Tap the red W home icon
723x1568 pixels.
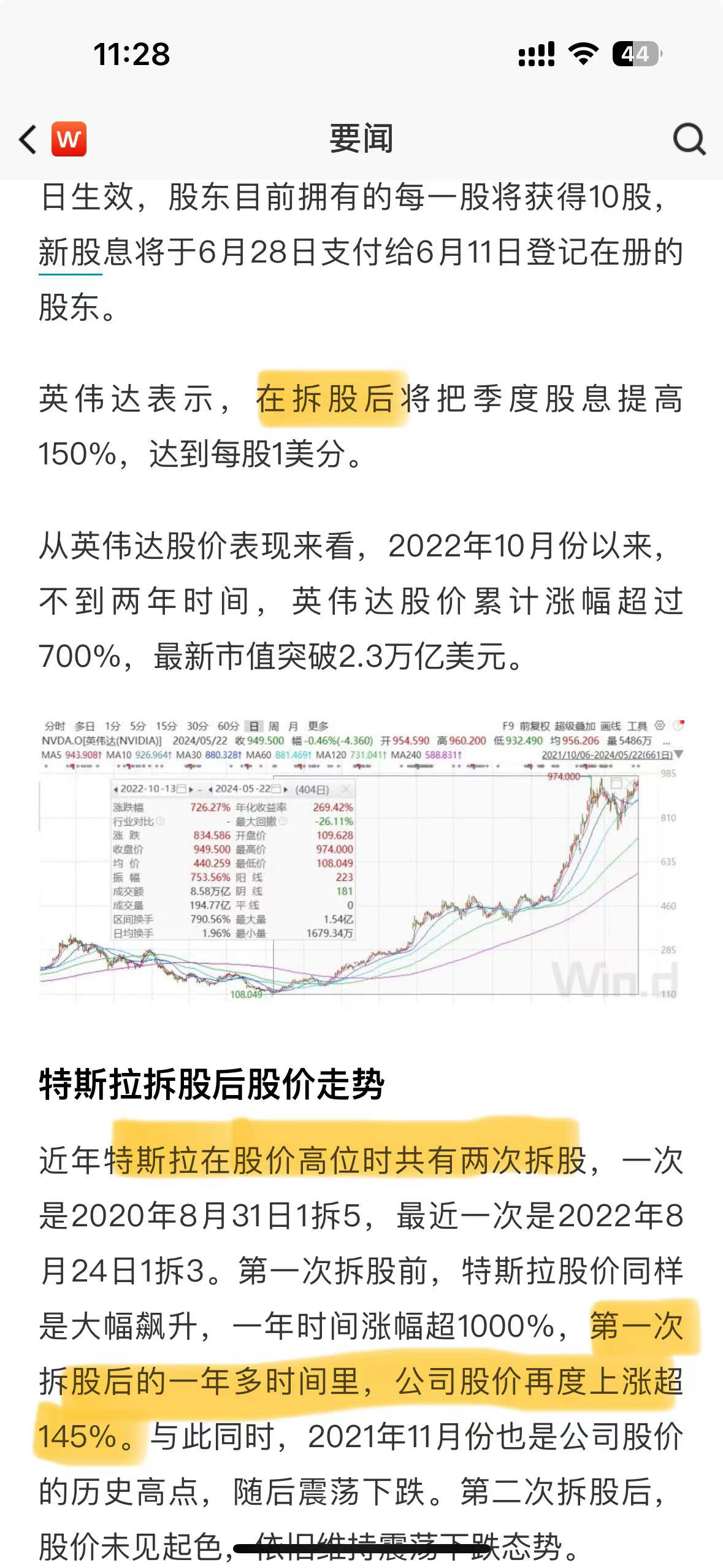point(69,139)
